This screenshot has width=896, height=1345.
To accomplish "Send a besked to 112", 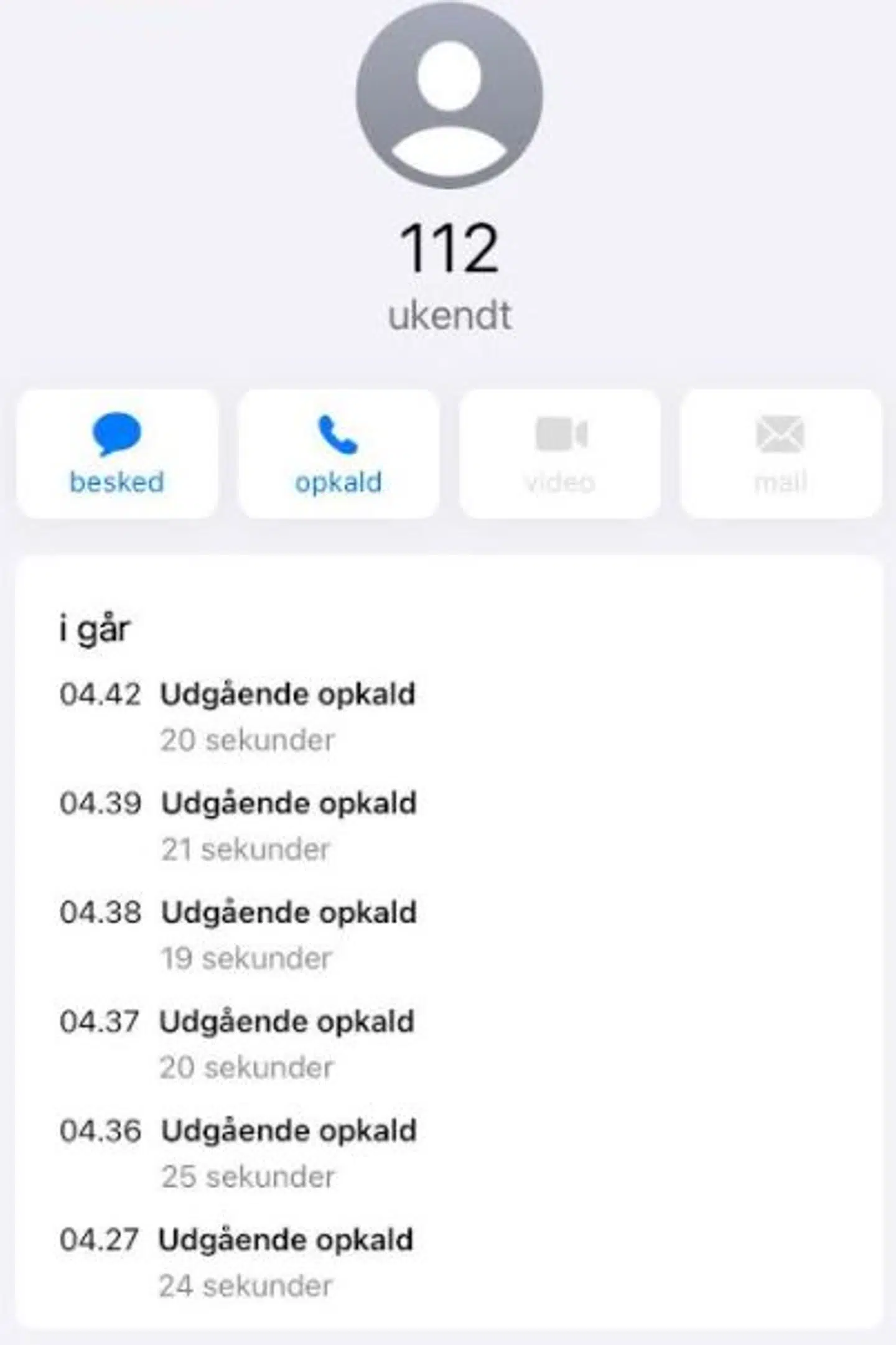I will point(117,454).
